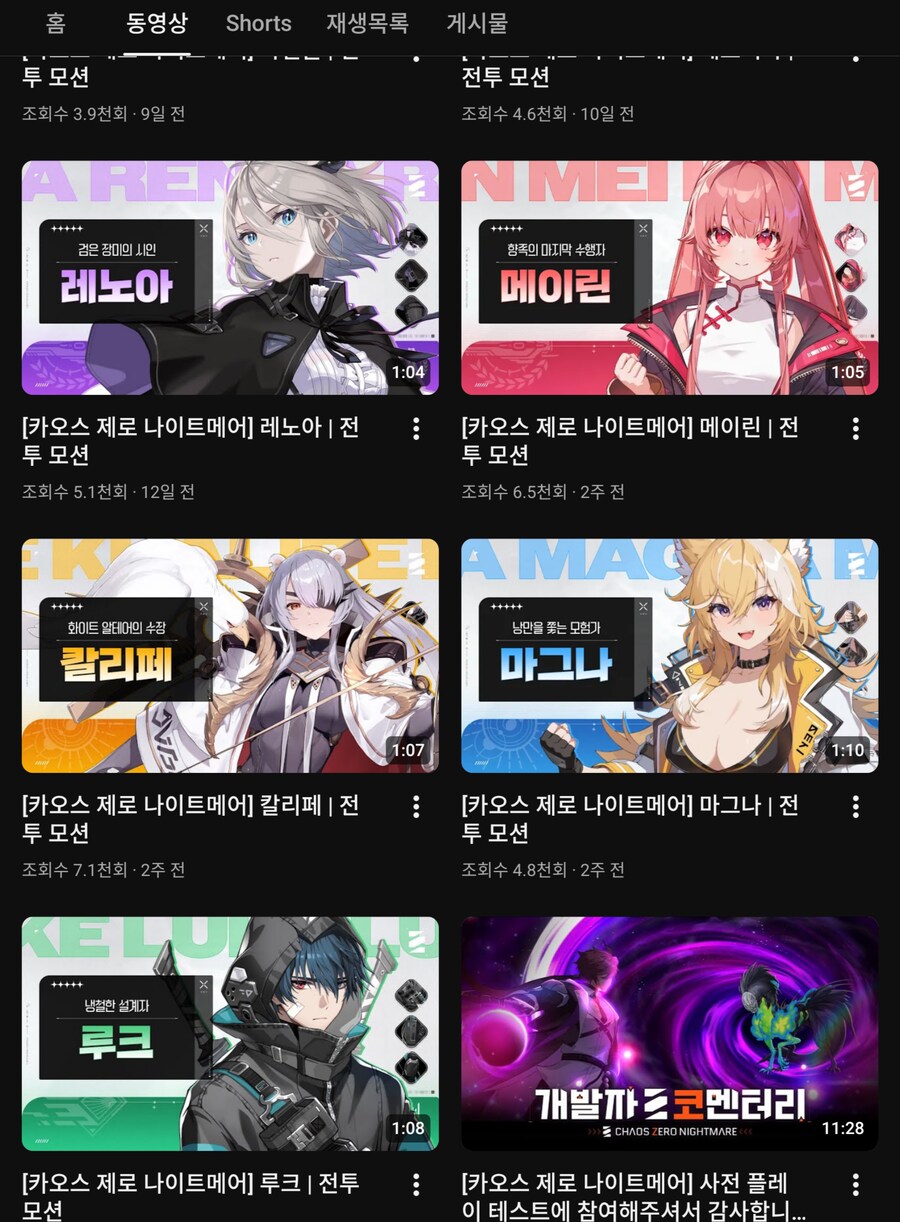Play the 개발자 코멘터리 video
This screenshot has height=1222, width=900.
click(x=669, y=1034)
